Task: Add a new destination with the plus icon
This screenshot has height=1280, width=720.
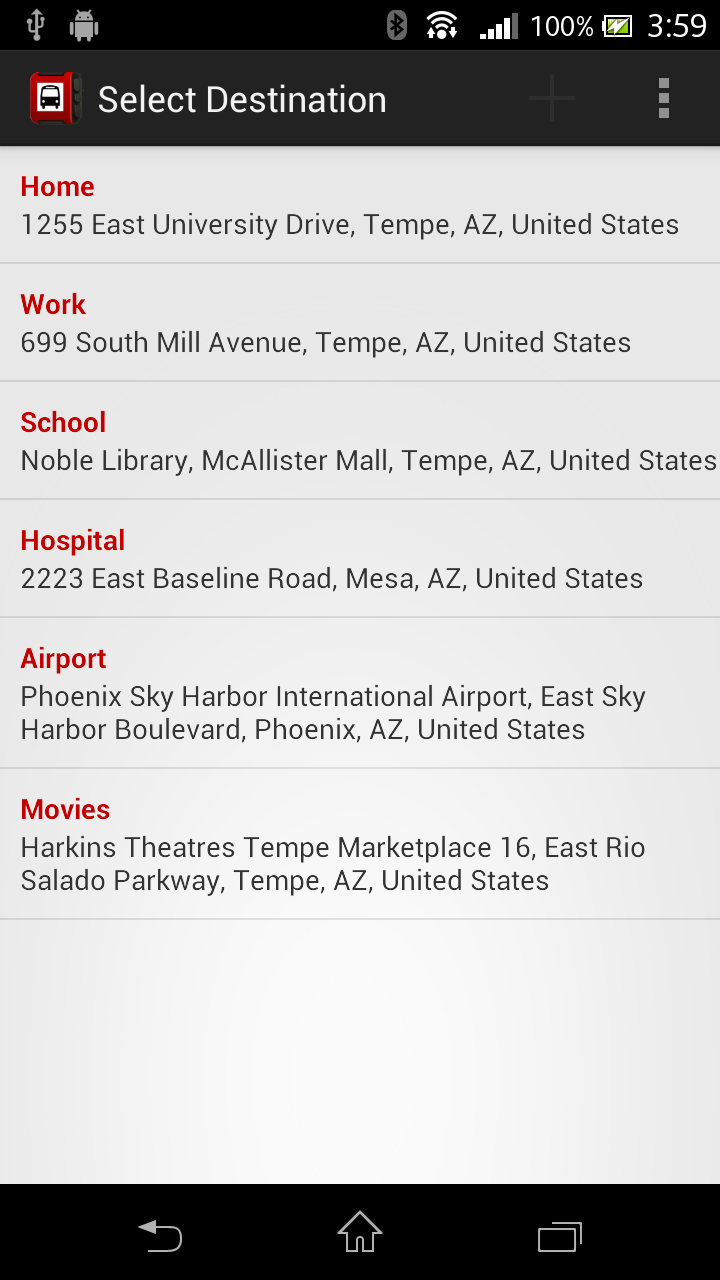Action: 552,99
